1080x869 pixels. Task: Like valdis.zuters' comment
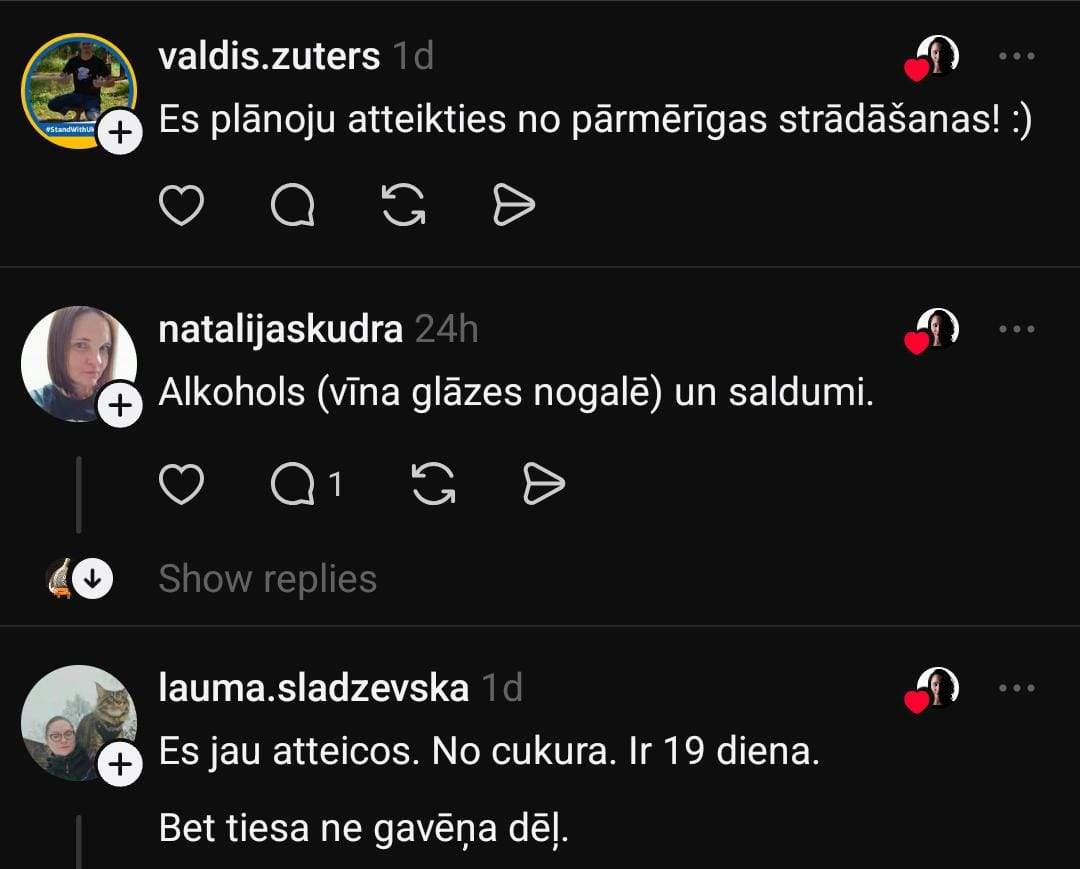[x=182, y=206]
